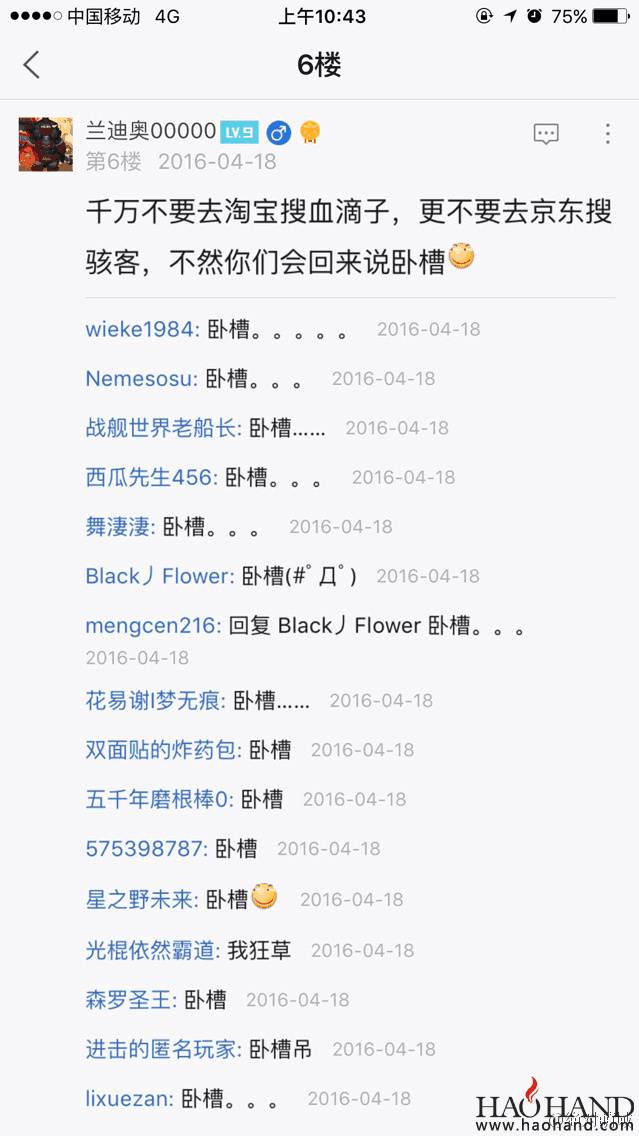
Task: Open 战舰世界老船长's profile
Action: tap(163, 428)
